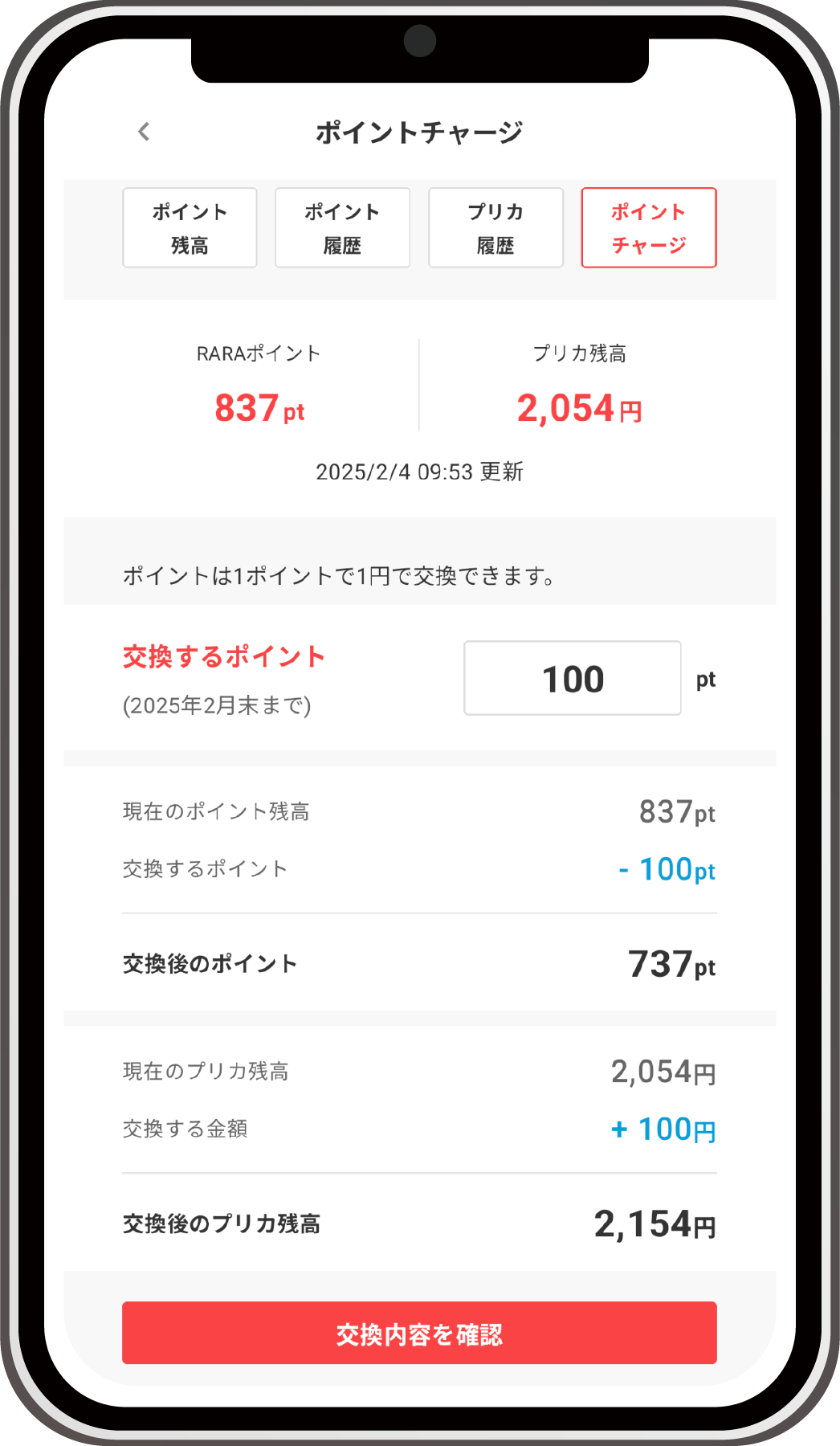Edit the exchange points field showing 100
Image resolution: width=840 pixels, height=1446 pixels.
tap(573, 679)
